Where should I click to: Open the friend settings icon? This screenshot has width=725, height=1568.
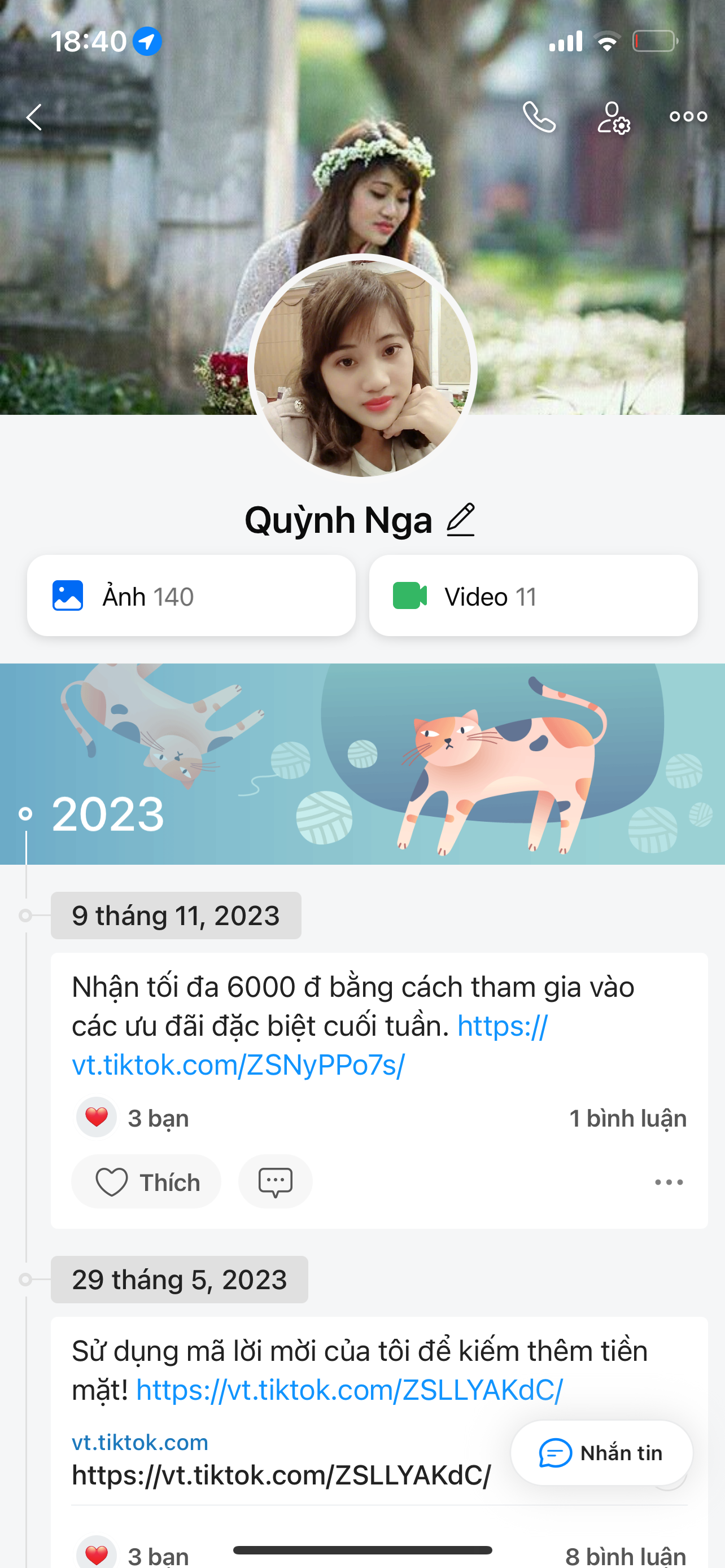click(613, 117)
